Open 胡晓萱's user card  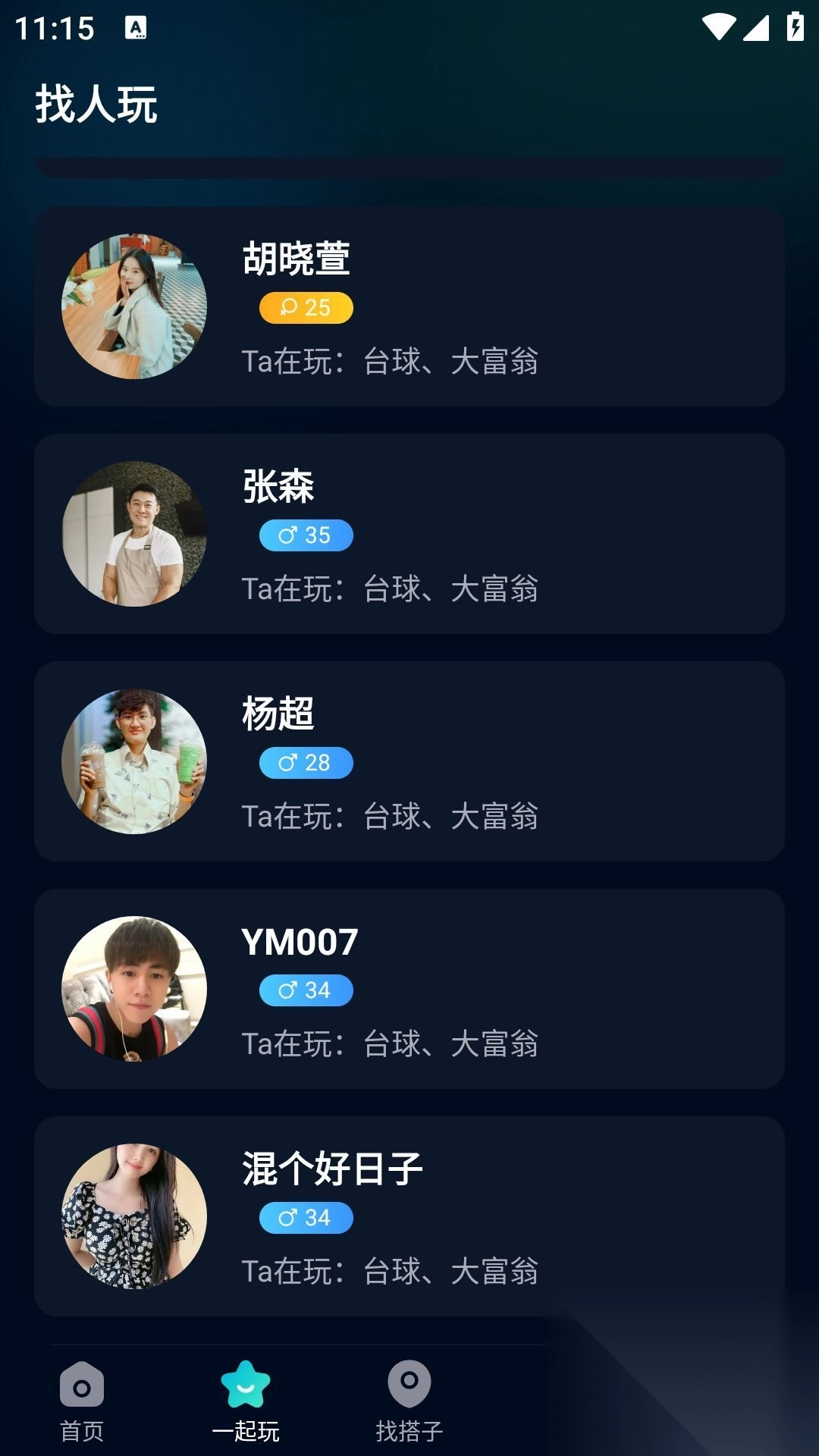(409, 307)
